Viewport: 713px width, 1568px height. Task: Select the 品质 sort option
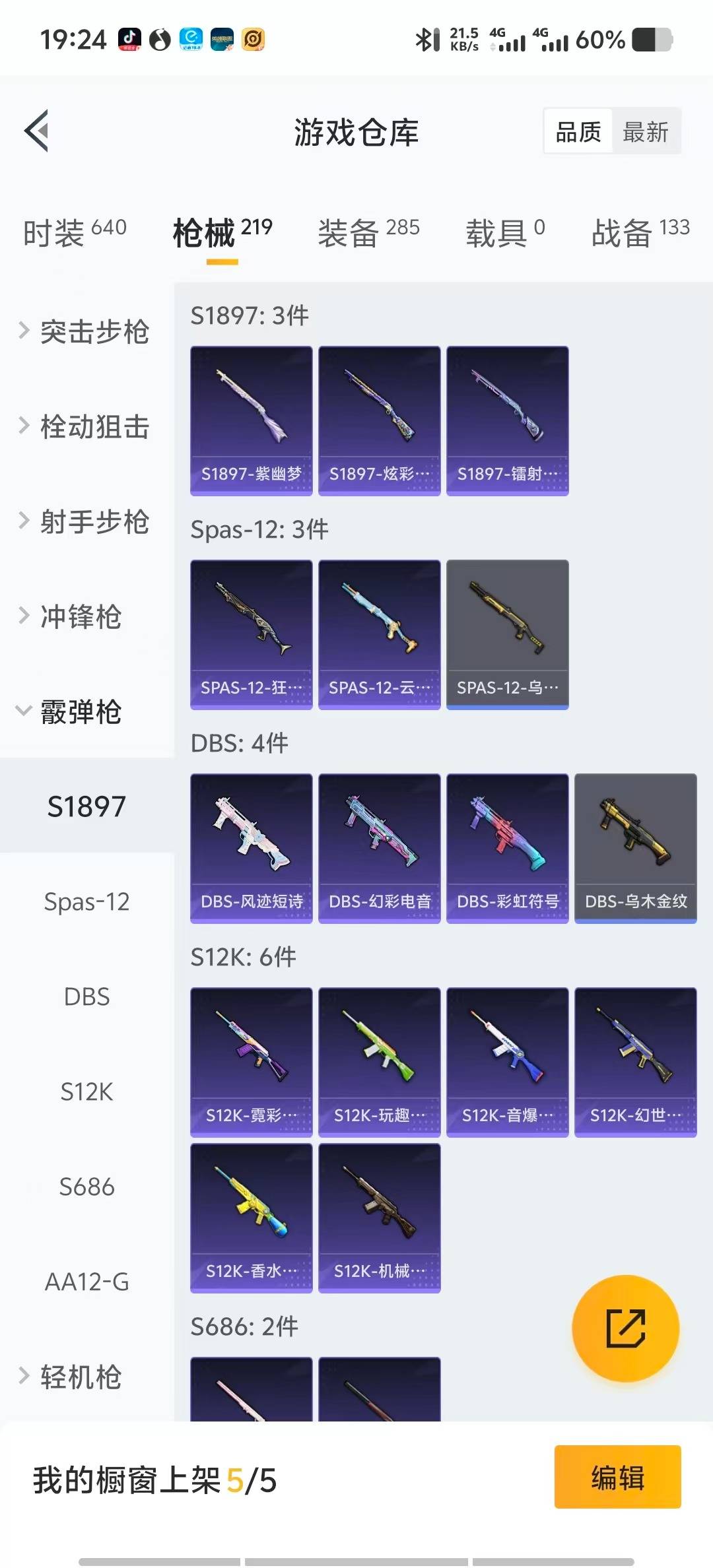pos(578,132)
